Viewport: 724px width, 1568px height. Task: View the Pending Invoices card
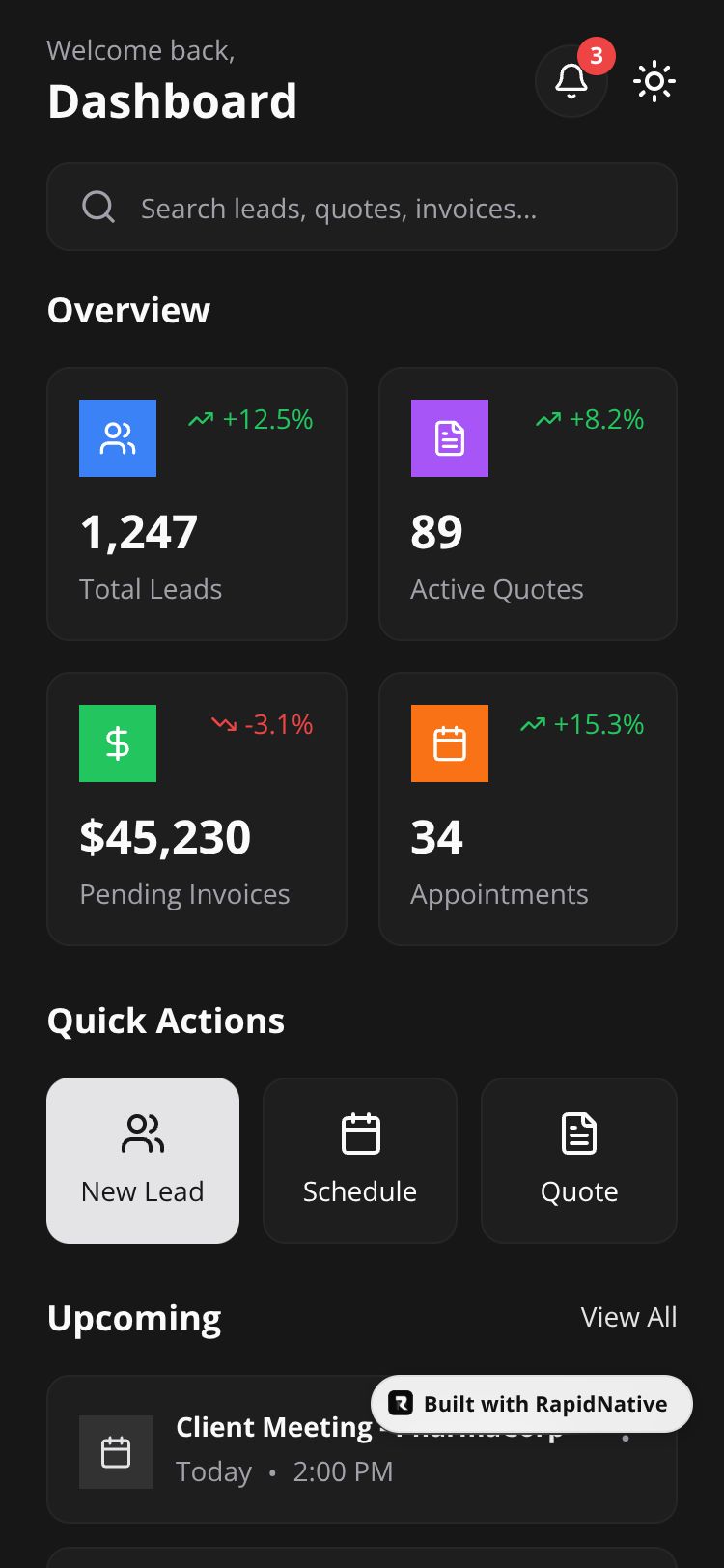tap(197, 809)
